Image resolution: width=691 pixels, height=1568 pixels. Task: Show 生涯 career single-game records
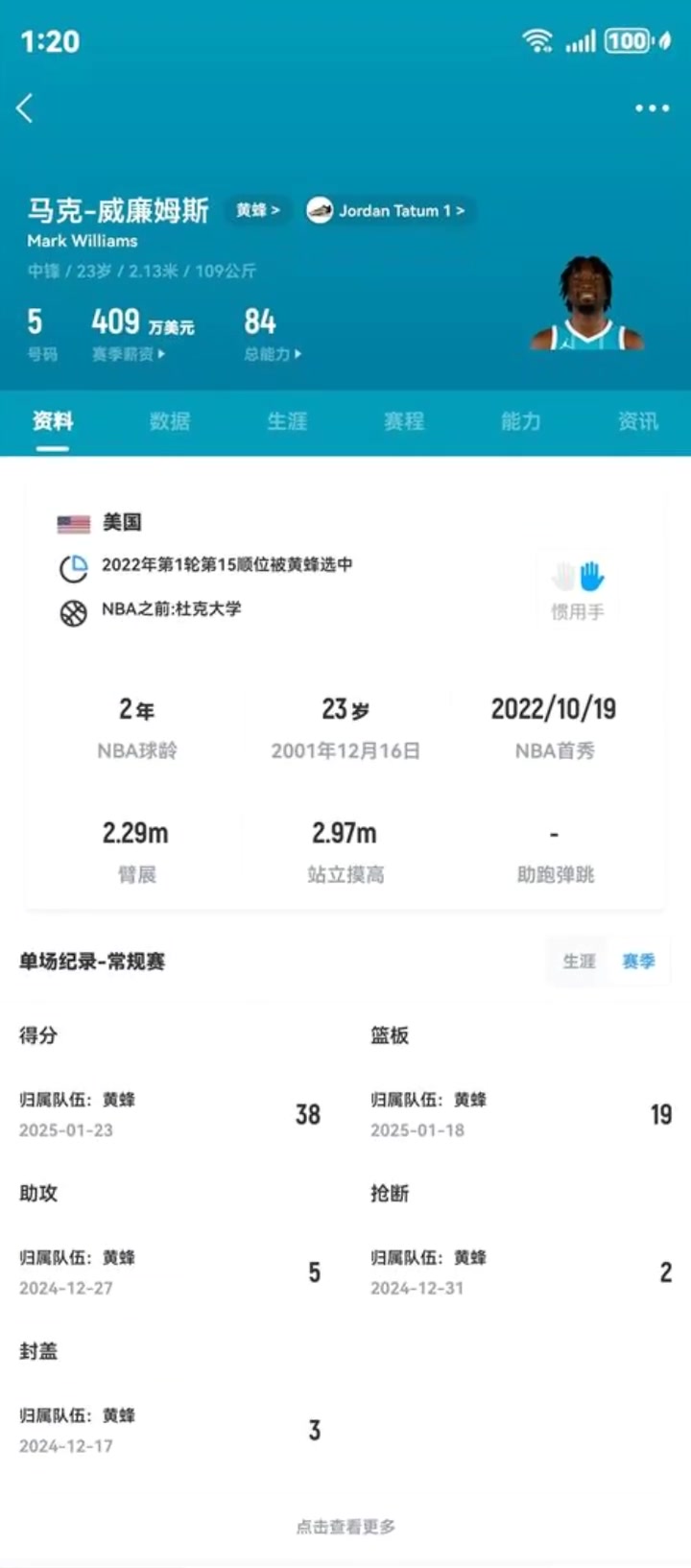coord(579,961)
